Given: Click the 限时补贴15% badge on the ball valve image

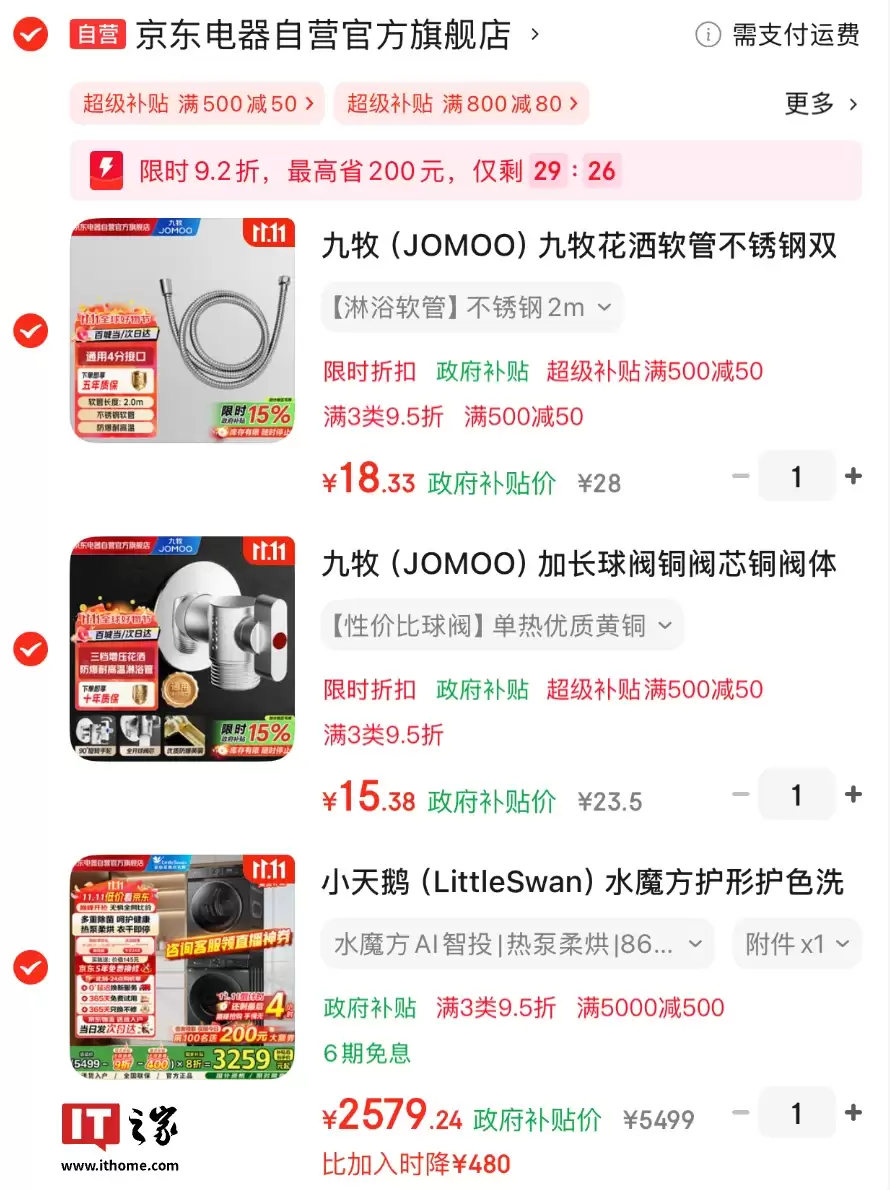Looking at the screenshot, I should click(x=253, y=730).
